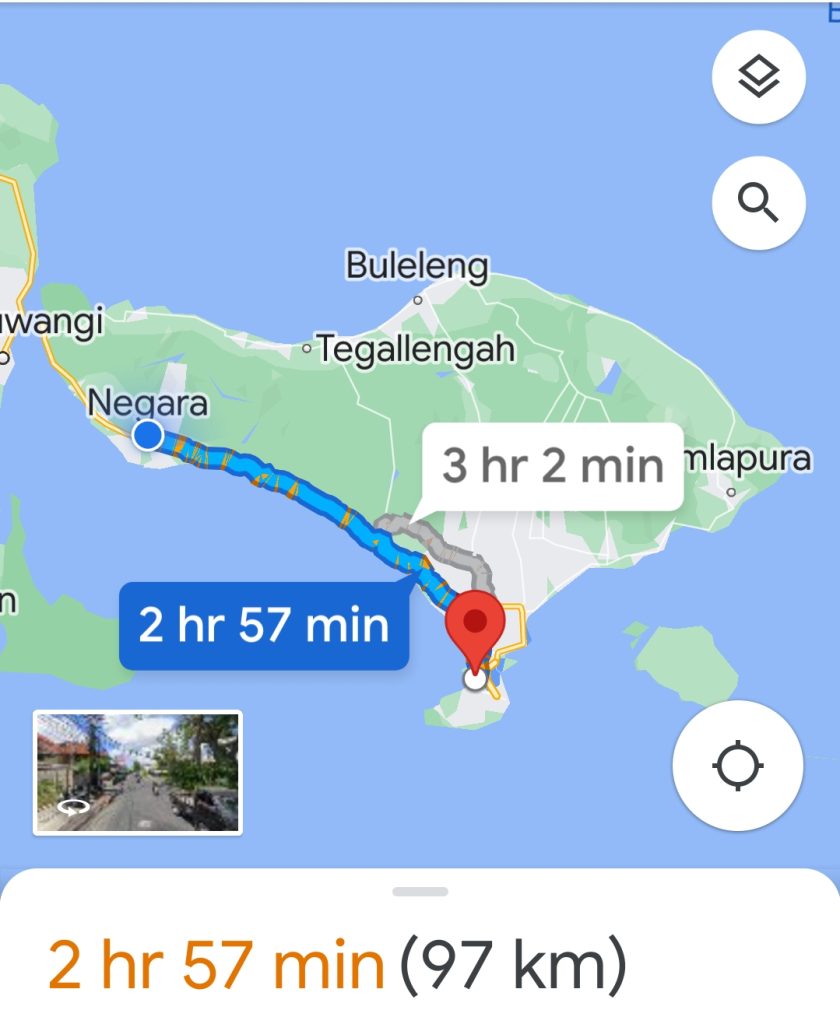The image size is (840, 1024).
Task: Center map on my location
Action: [x=737, y=767]
